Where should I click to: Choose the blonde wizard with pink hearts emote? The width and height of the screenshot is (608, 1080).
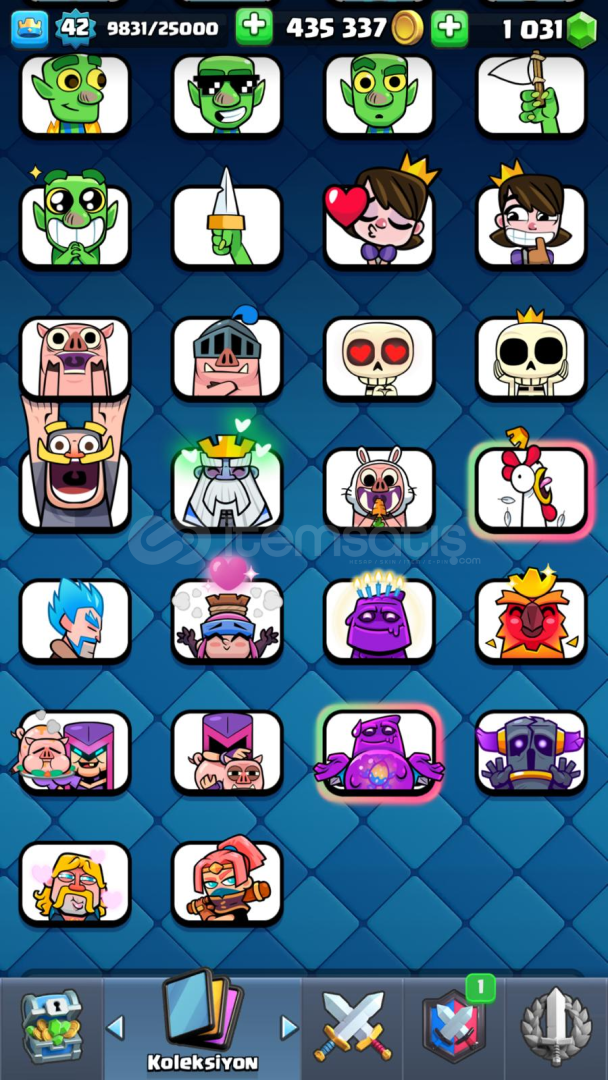tap(75, 883)
